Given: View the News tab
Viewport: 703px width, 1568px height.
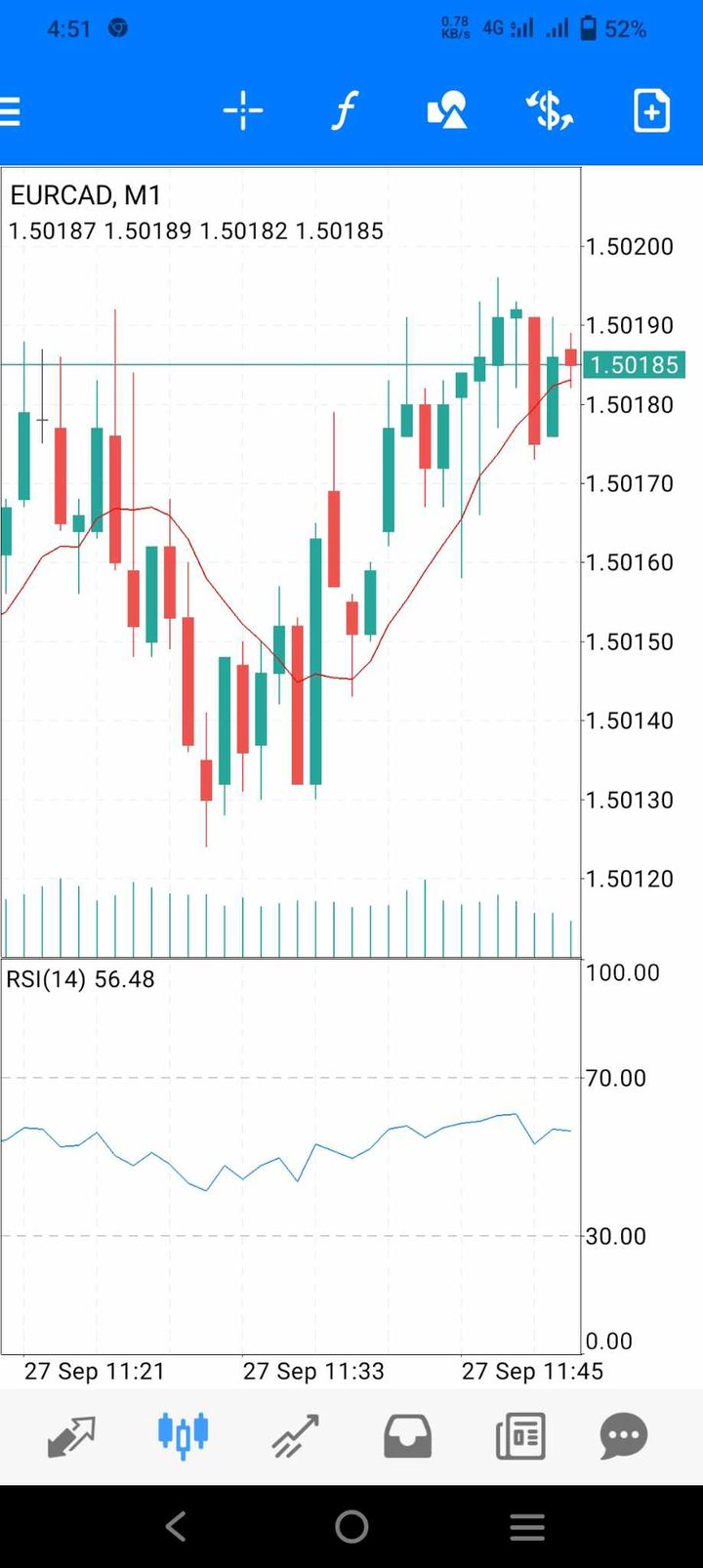Looking at the screenshot, I should pyautogui.click(x=519, y=1436).
